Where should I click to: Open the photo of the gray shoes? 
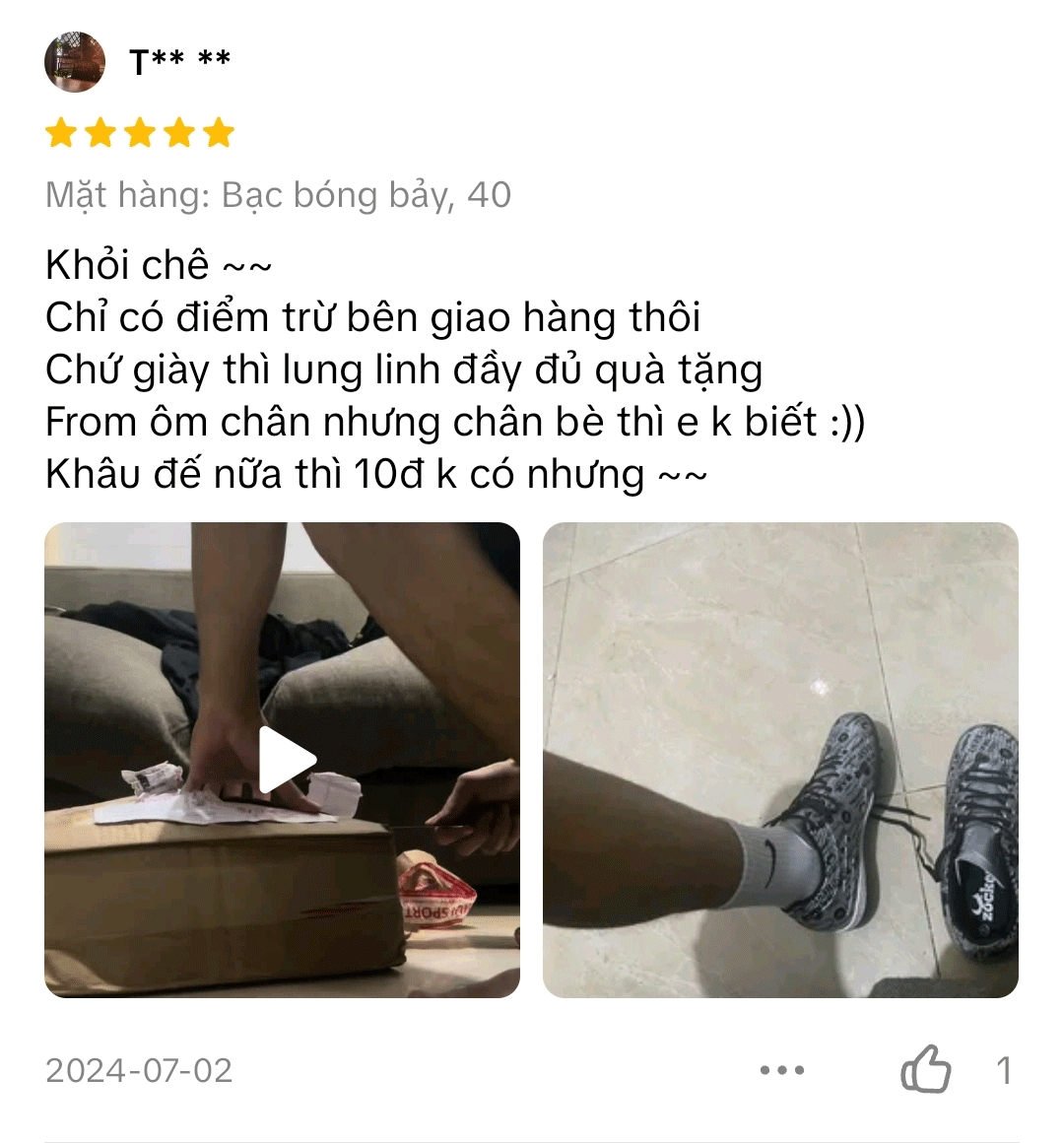(x=780, y=760)
